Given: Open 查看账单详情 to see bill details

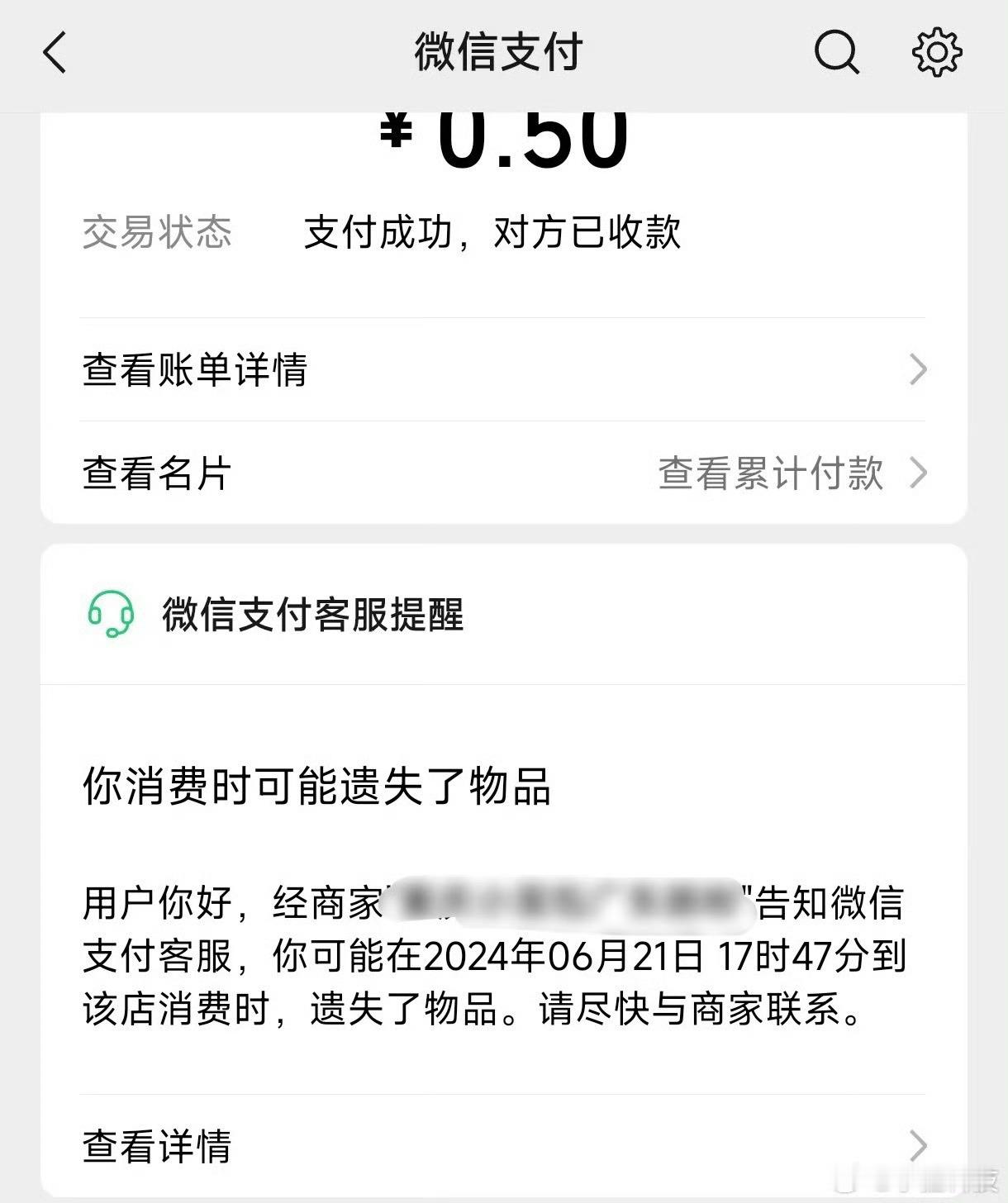Looking at the screenshot, I should pyautogui.click(x=194, y=371).
